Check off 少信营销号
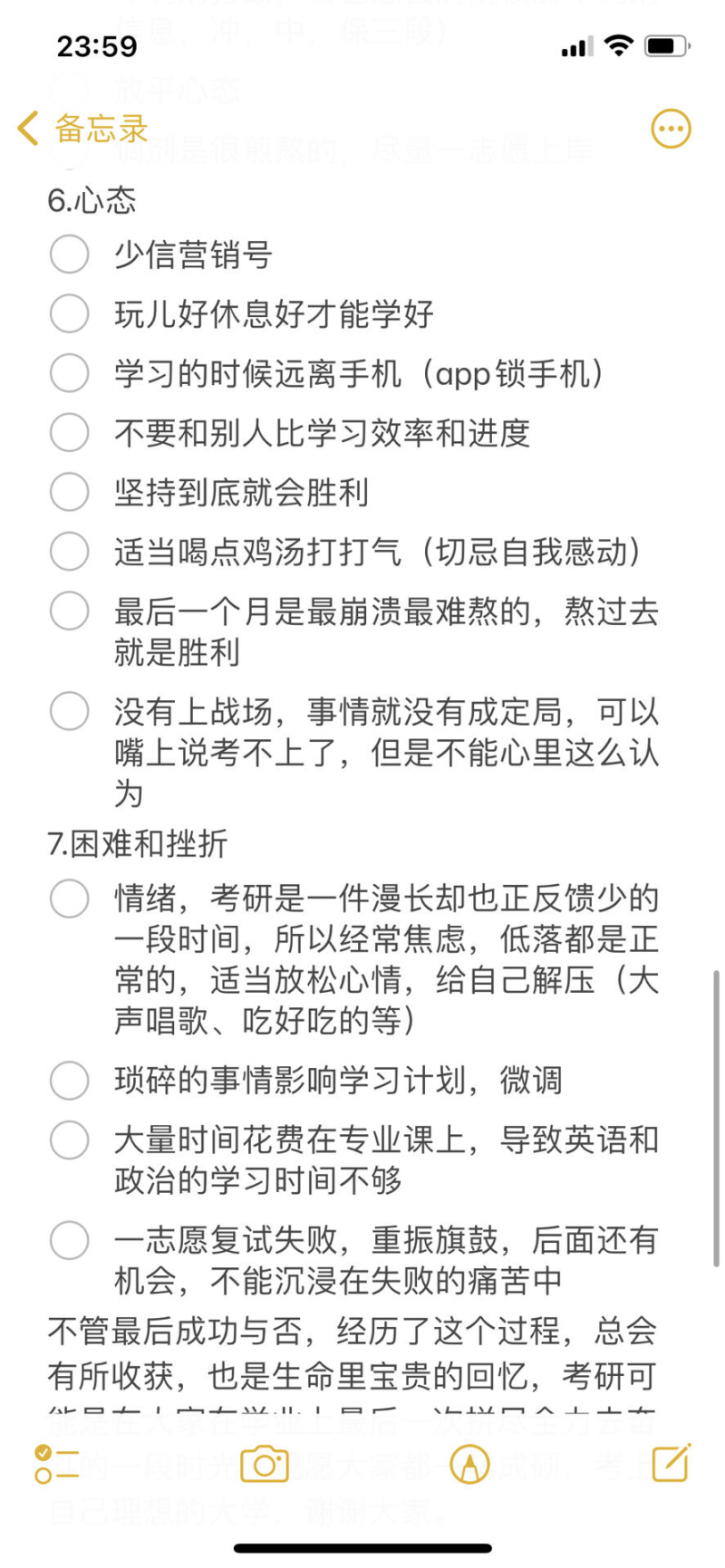The image size is (725, 1568). coord(69,255)
